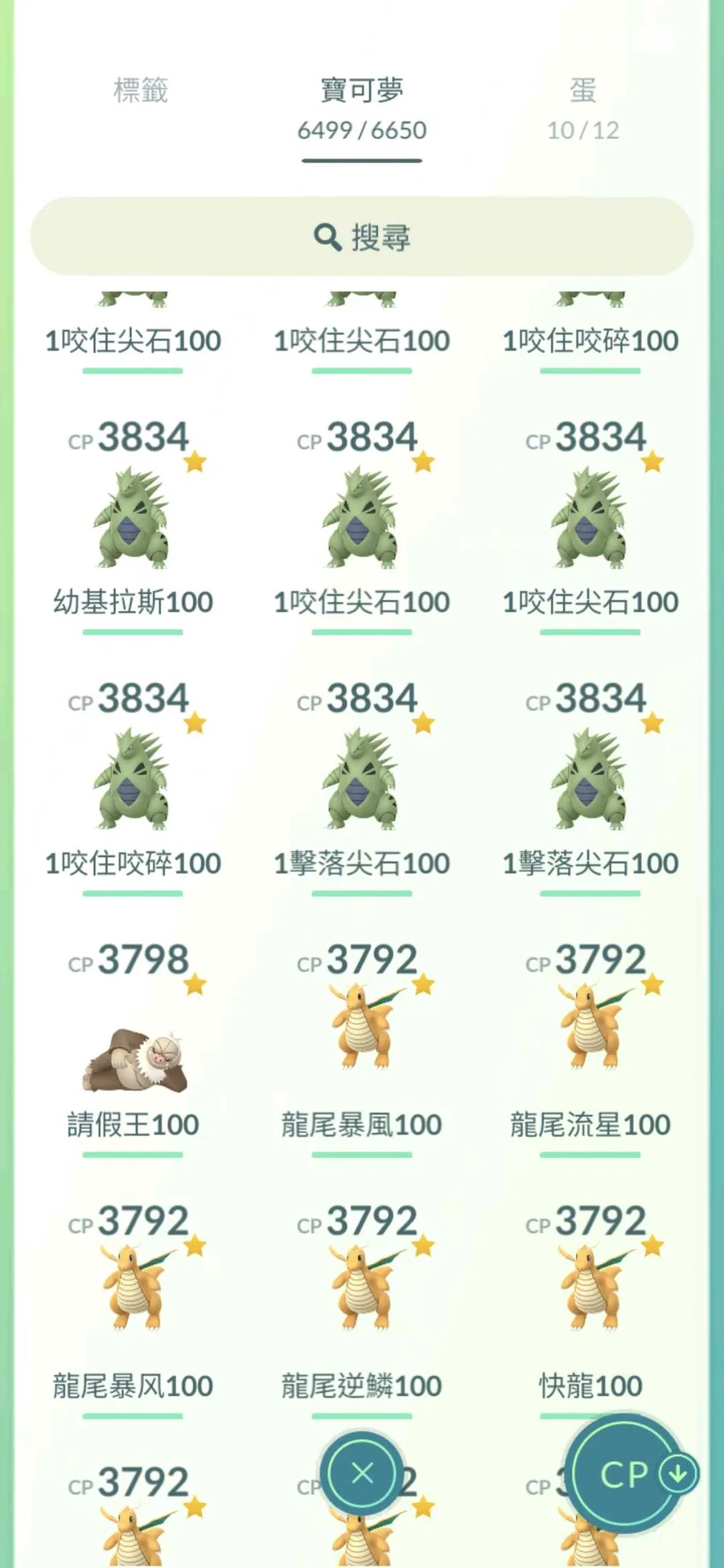This screenshot has height=1568, width=724.
Task: Close the Pokémon storage with the X button
Action: (362, 1474)
